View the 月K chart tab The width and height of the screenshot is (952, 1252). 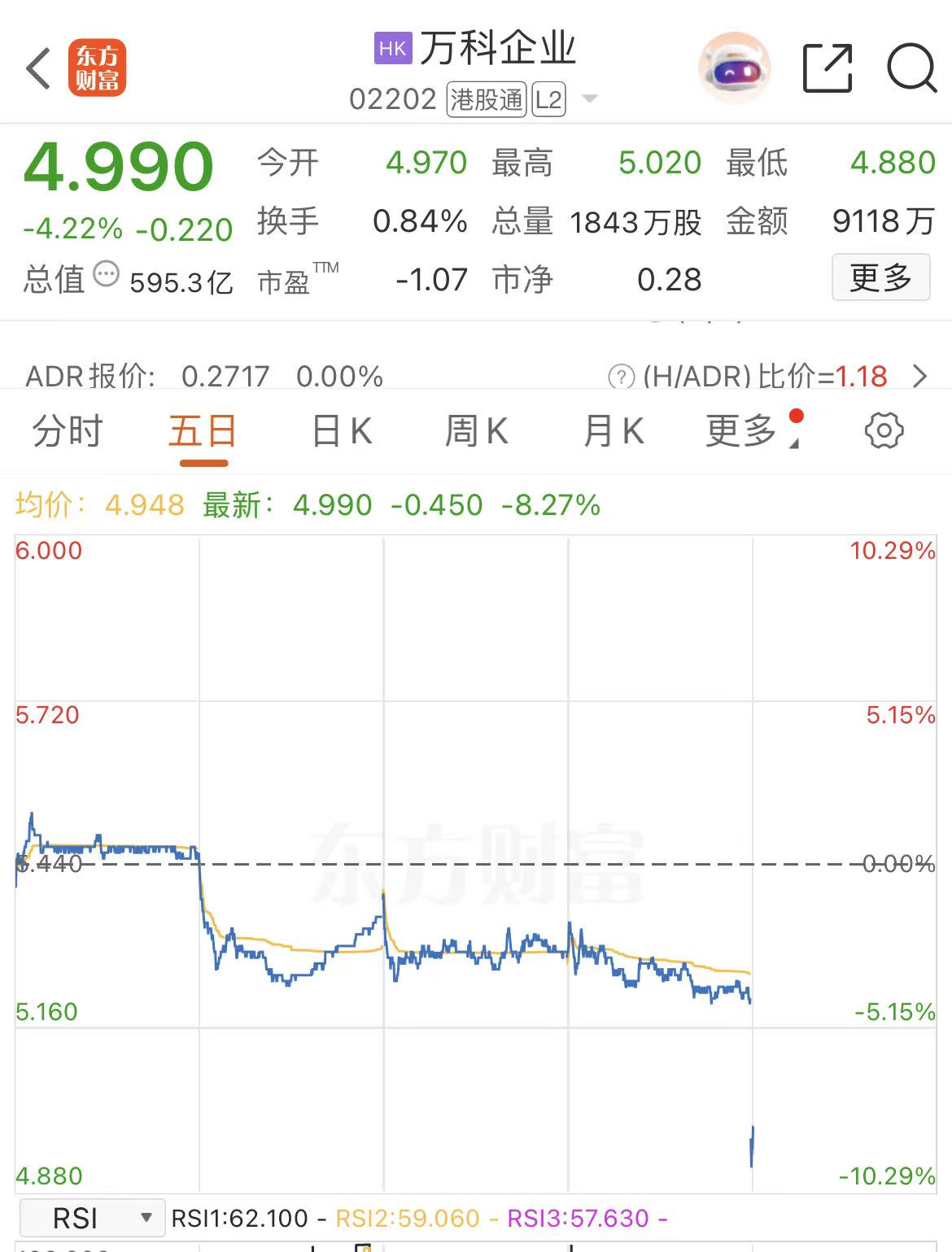[614, 431]
